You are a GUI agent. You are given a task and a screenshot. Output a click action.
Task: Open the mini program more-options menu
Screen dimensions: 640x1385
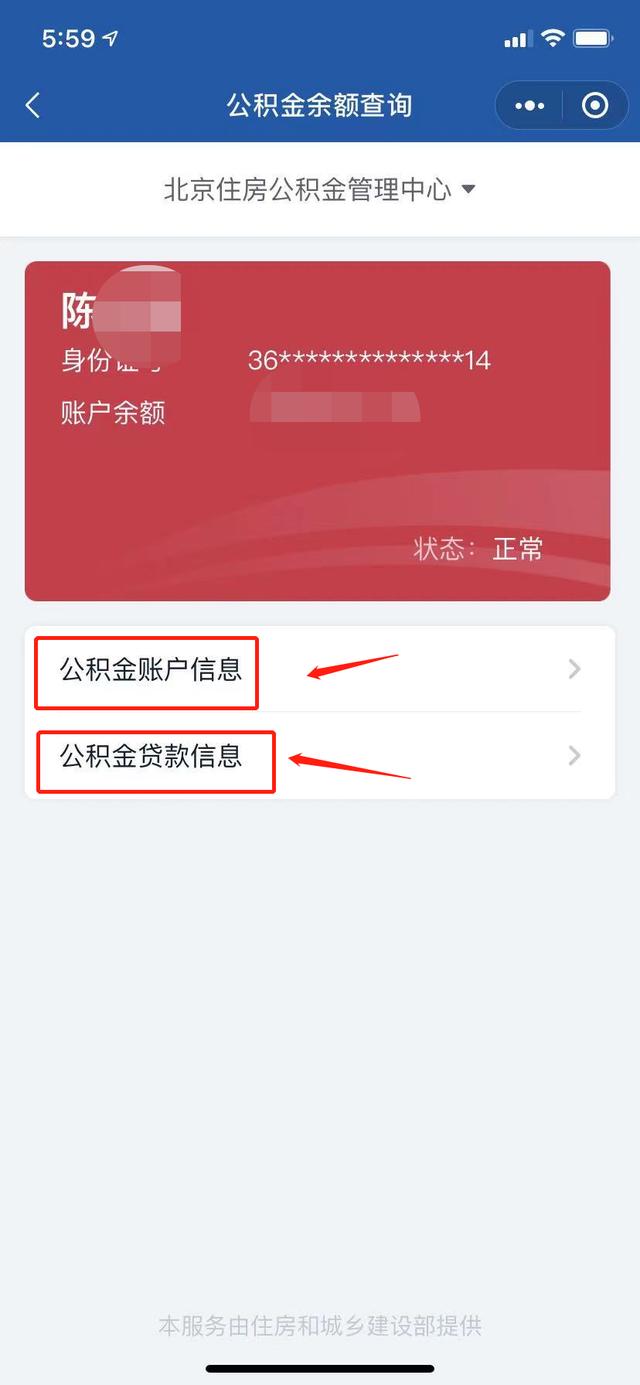click(x=529, y=105)
